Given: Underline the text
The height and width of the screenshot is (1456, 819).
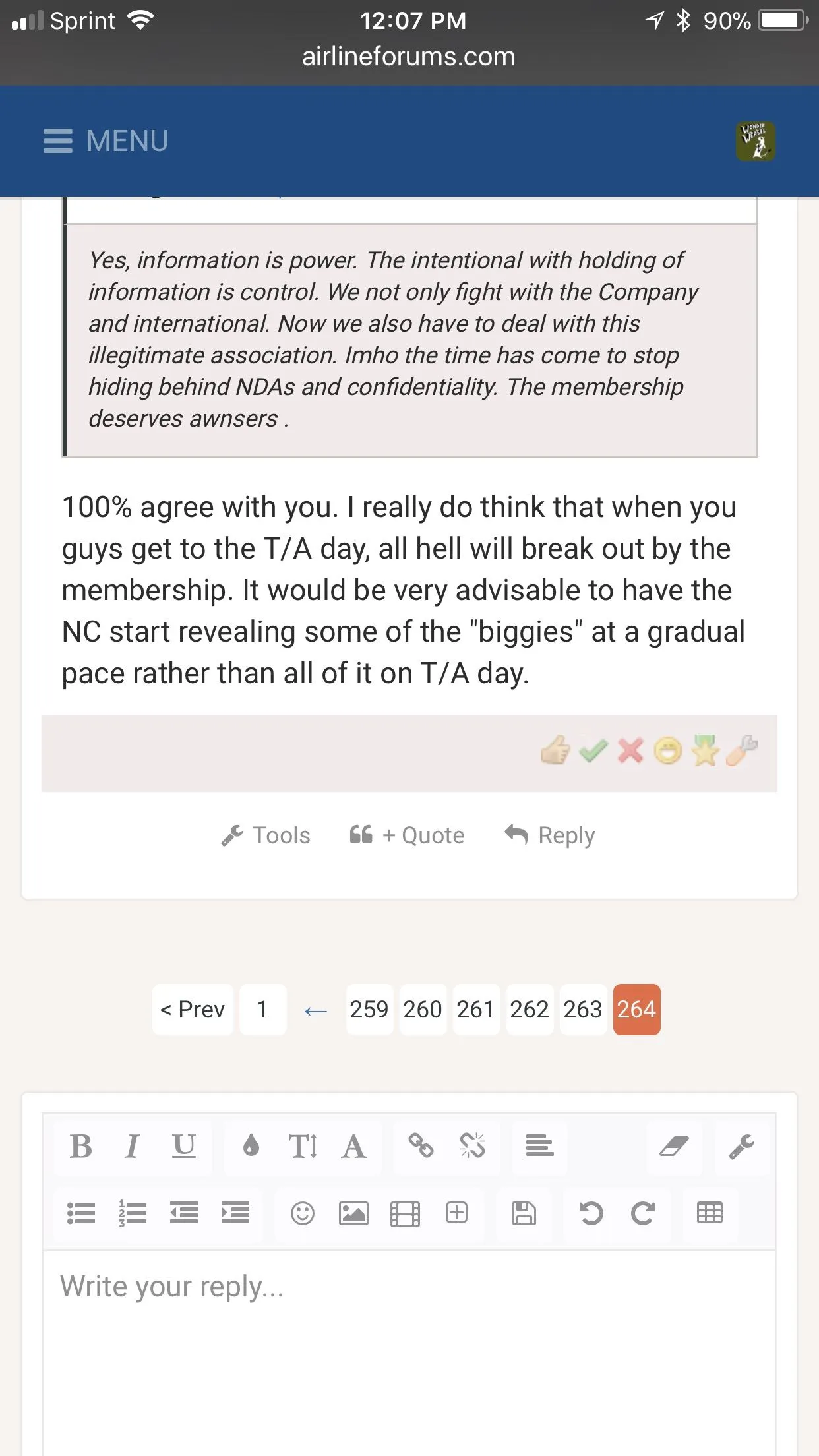Looking at the screenshot, I should coord(184,1147).
